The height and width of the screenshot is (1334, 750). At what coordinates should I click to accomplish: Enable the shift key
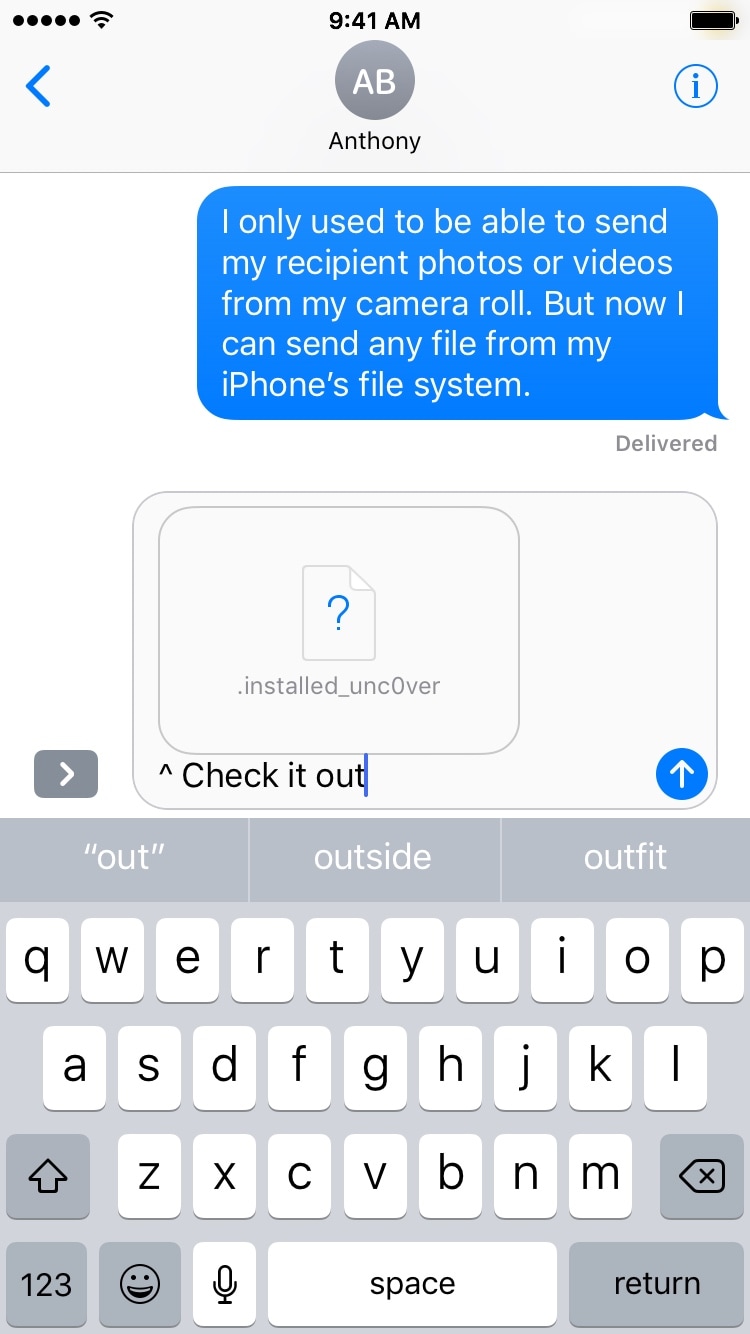[48, 1177]
